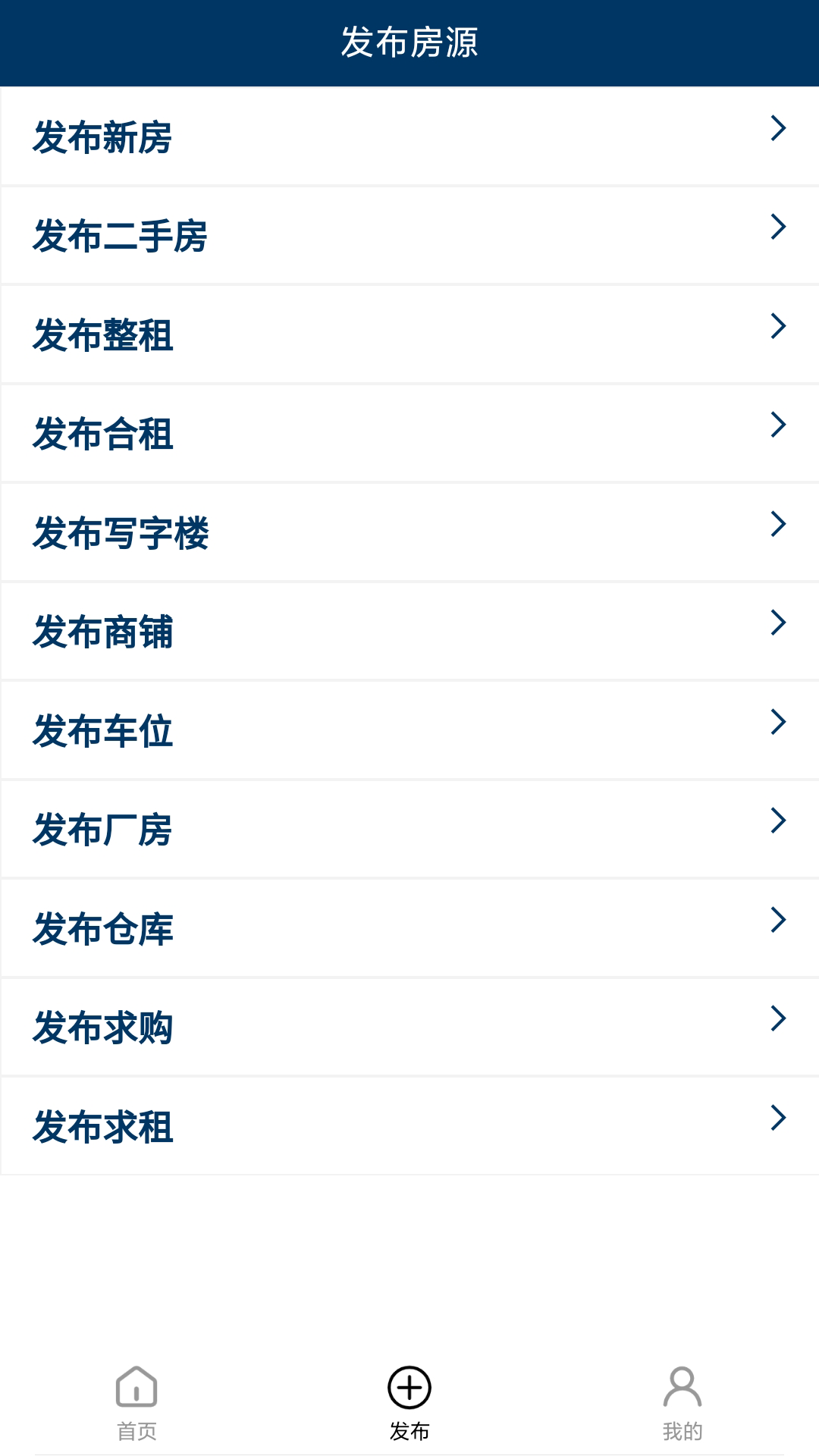
Task: Select 发布新房 from the list
Action: pyautogui.click(x=104, y=136)
